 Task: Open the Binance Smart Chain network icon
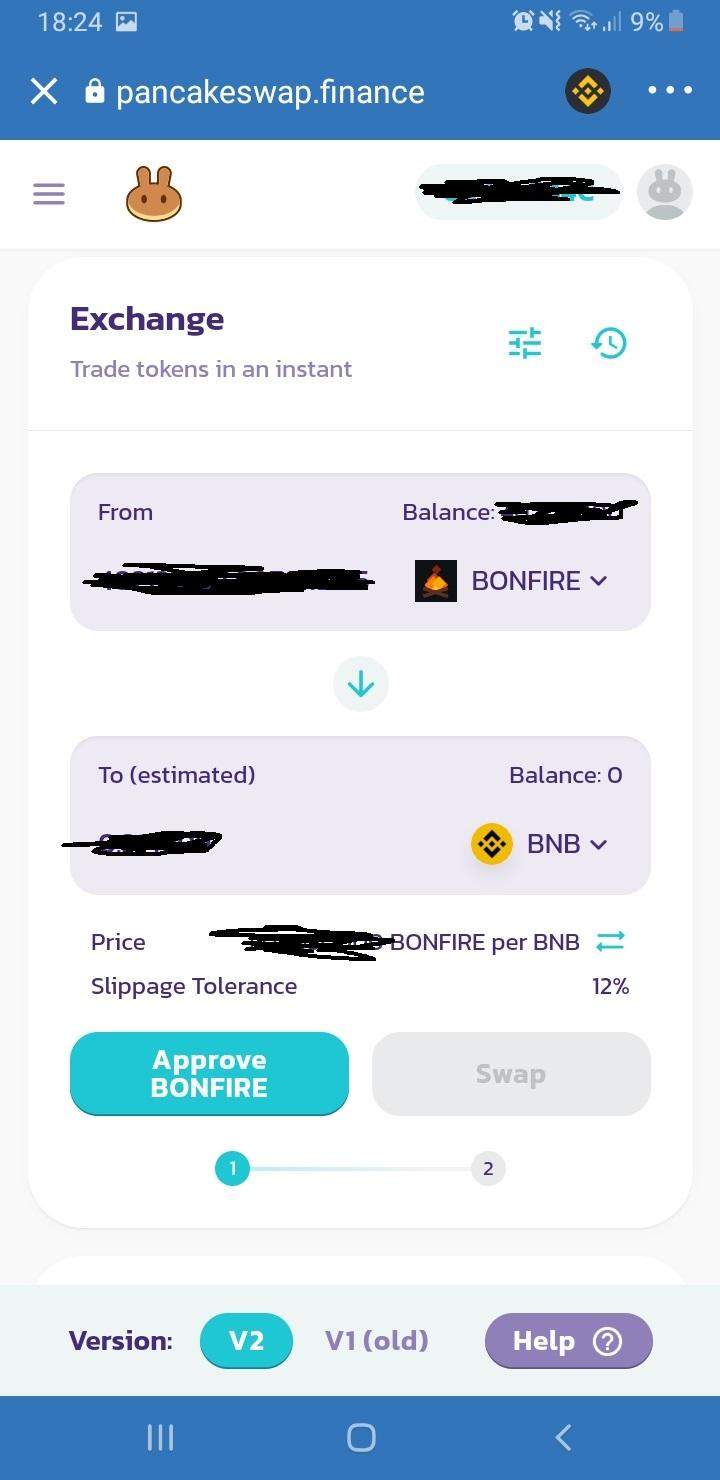(x=587, y=92)
